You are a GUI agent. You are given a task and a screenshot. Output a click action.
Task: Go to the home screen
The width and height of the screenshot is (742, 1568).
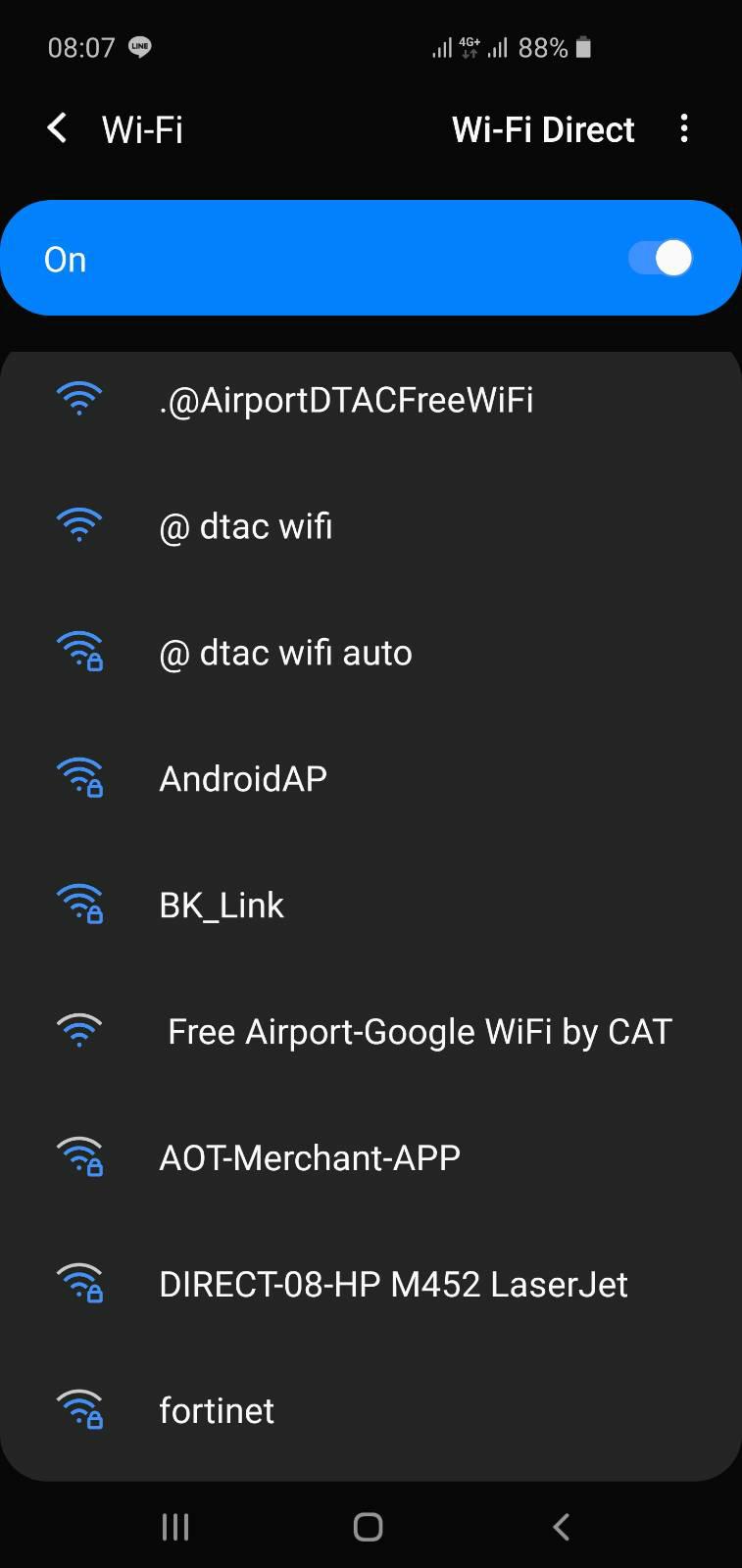369,1527
